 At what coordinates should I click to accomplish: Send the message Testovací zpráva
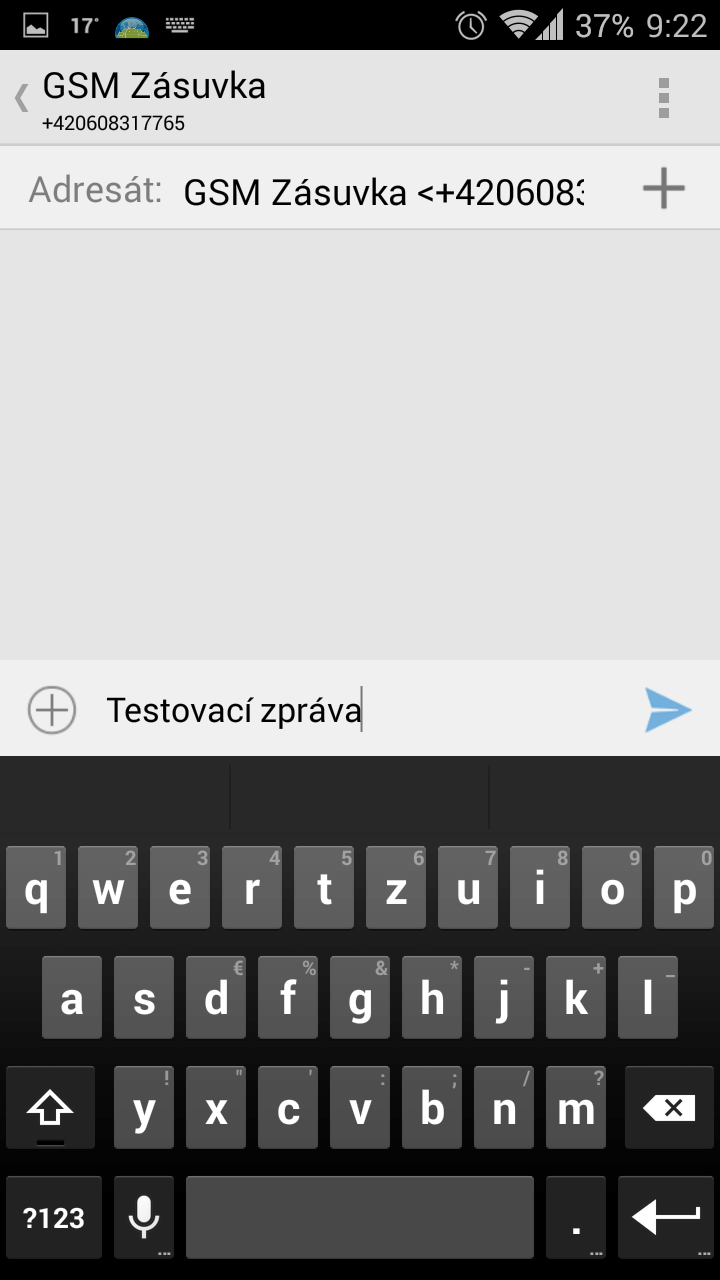click(x=668, y=710)
